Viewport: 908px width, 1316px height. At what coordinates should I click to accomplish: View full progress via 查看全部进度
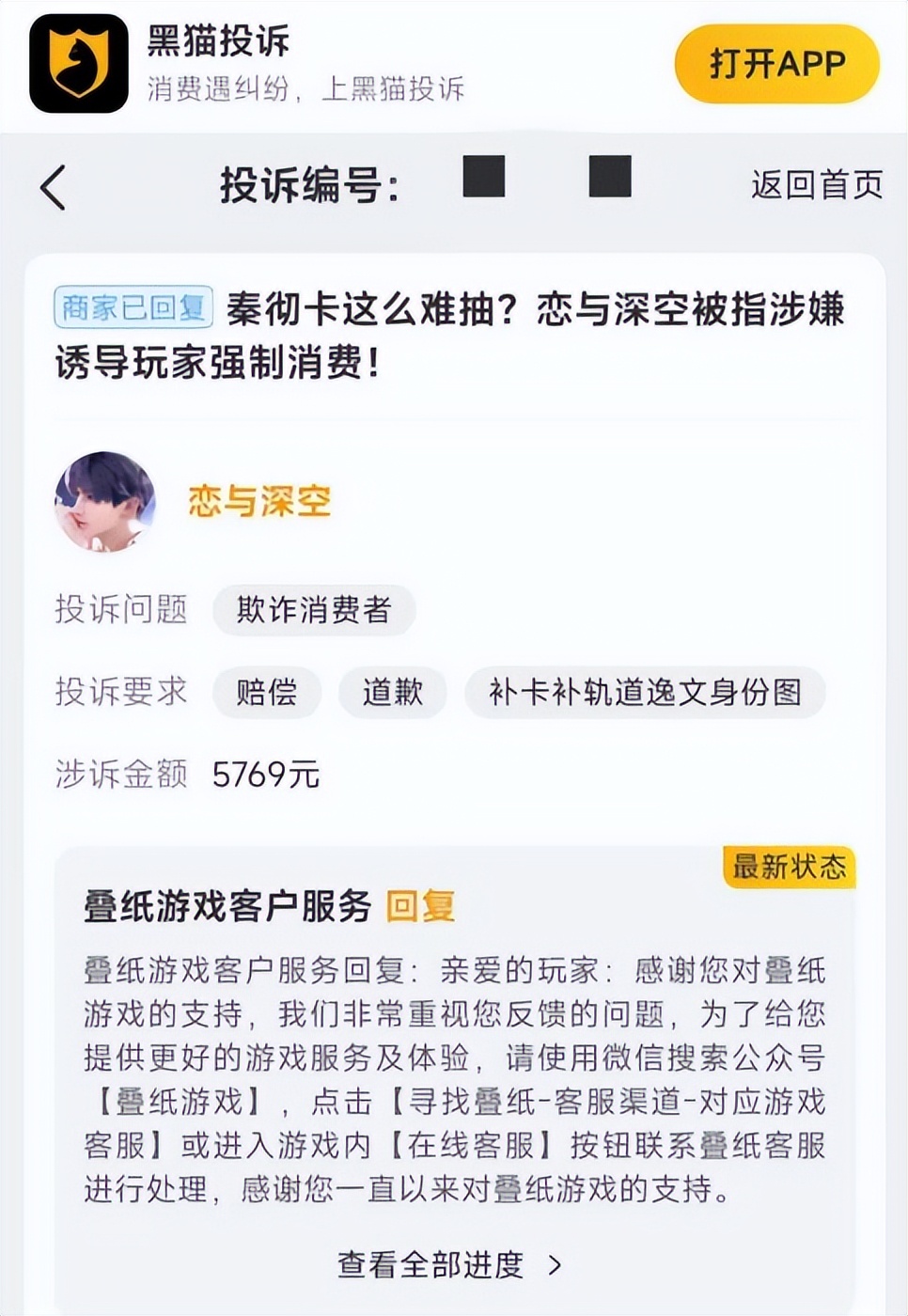(448, 1264)
